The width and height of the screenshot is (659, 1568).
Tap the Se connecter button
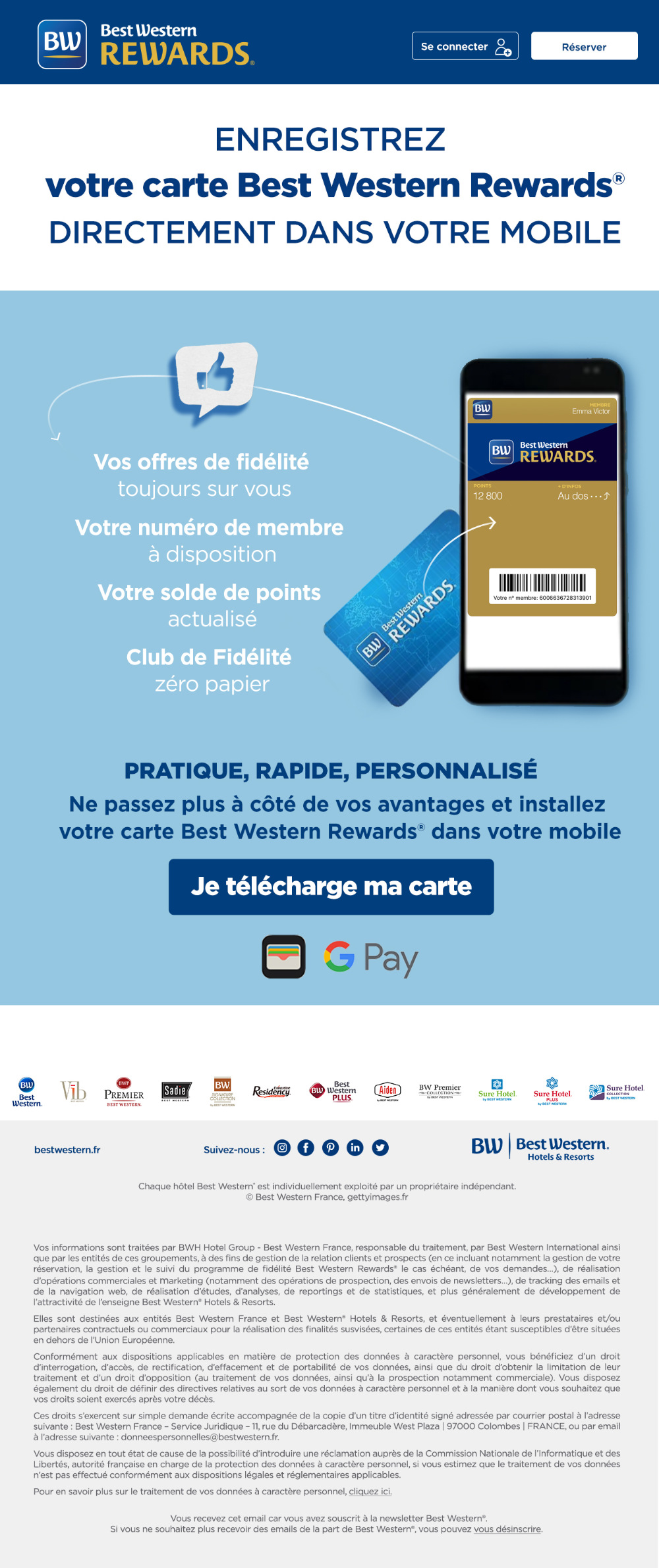coord(465,46)
